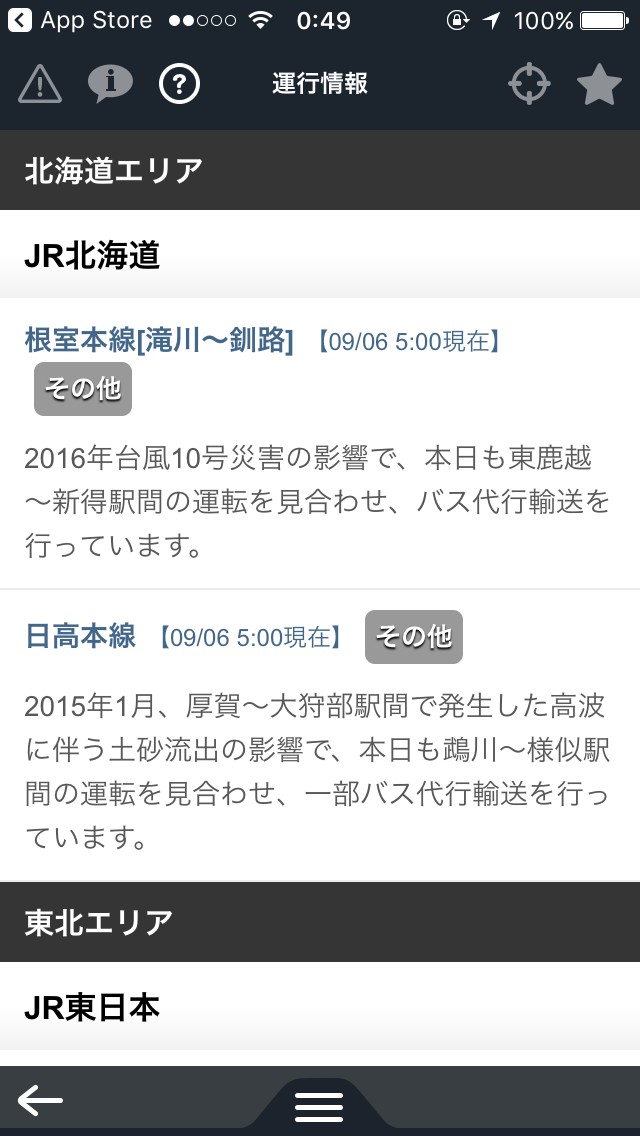Open the question mark help icon

(180, 84)
